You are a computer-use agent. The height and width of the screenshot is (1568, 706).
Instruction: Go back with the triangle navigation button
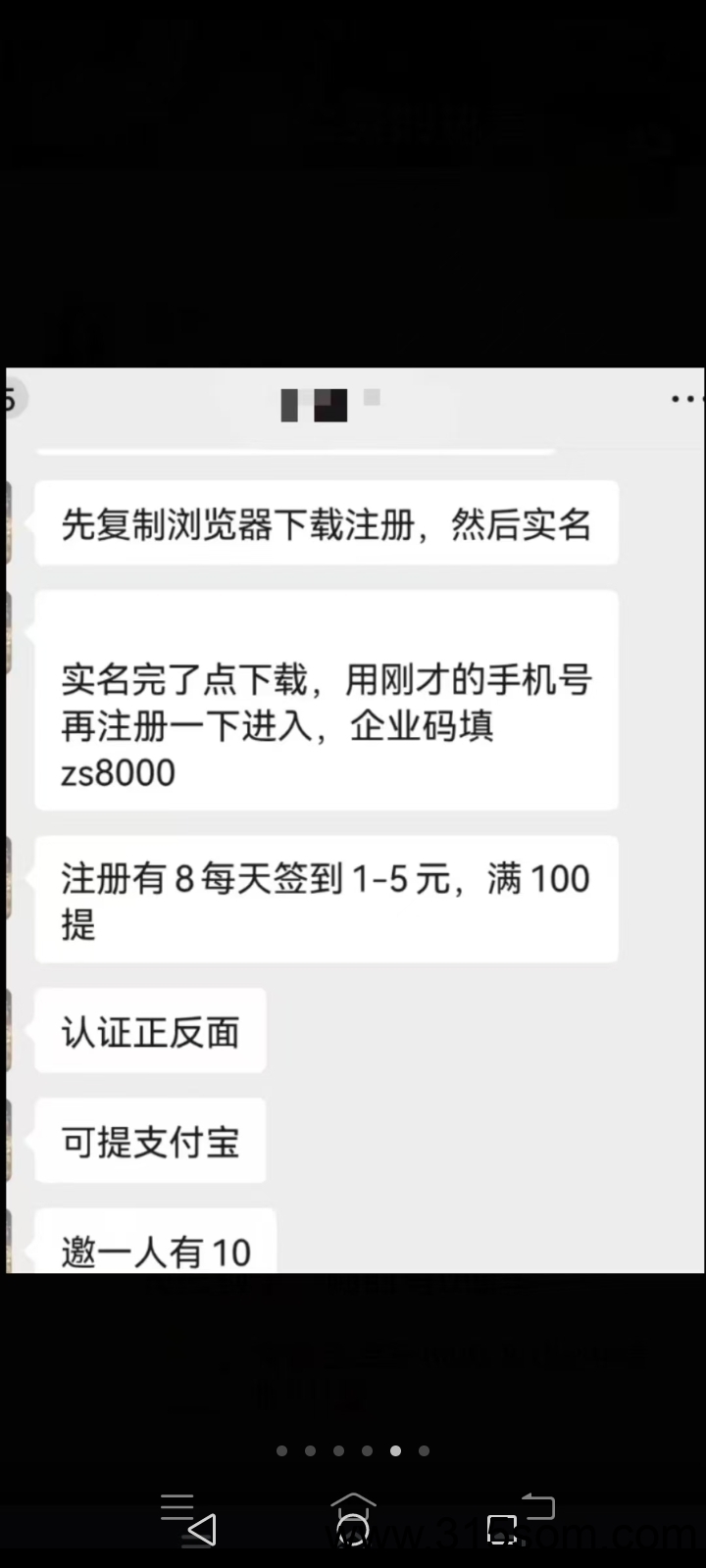coord(202,1530)
